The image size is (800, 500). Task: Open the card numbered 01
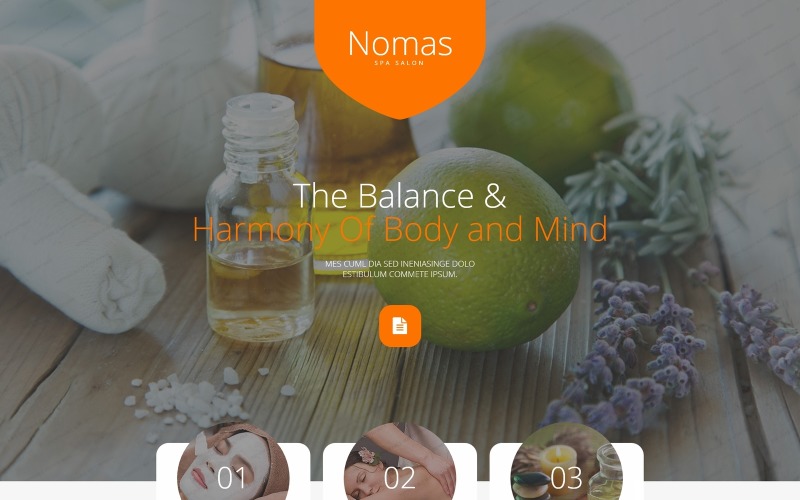tap(233, 474)
